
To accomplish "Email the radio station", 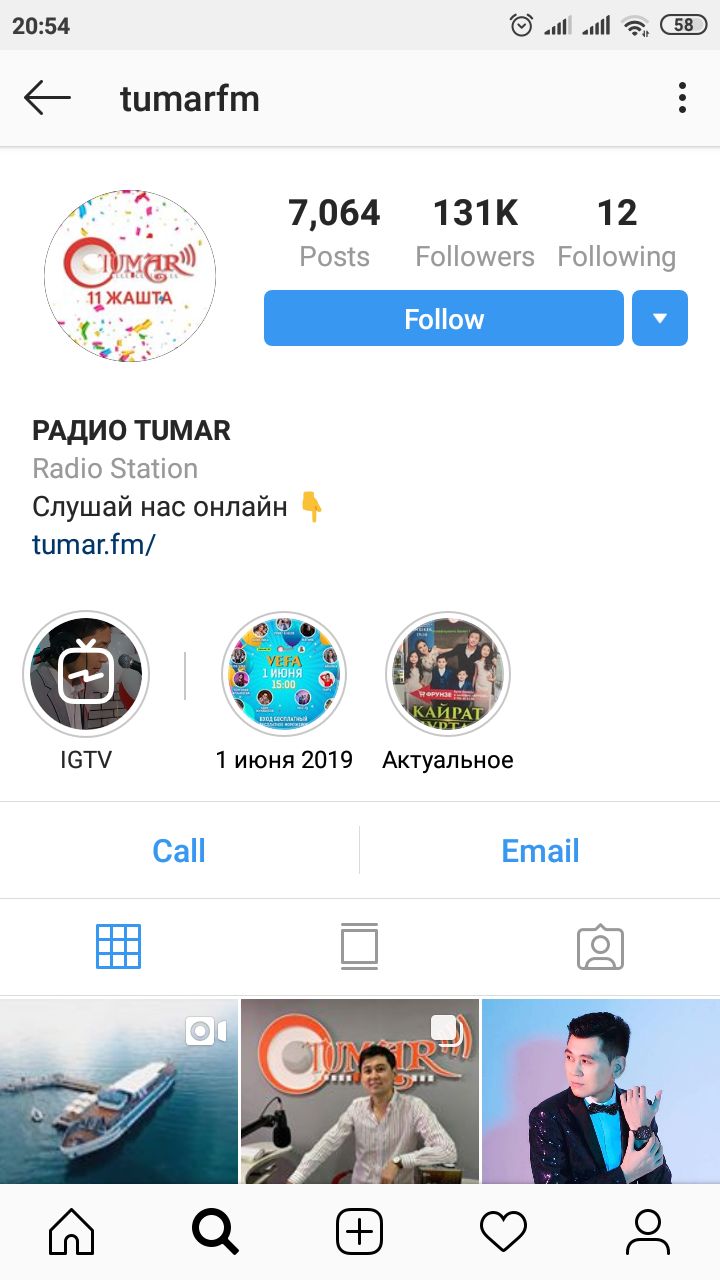I will [x=540, y=851].
